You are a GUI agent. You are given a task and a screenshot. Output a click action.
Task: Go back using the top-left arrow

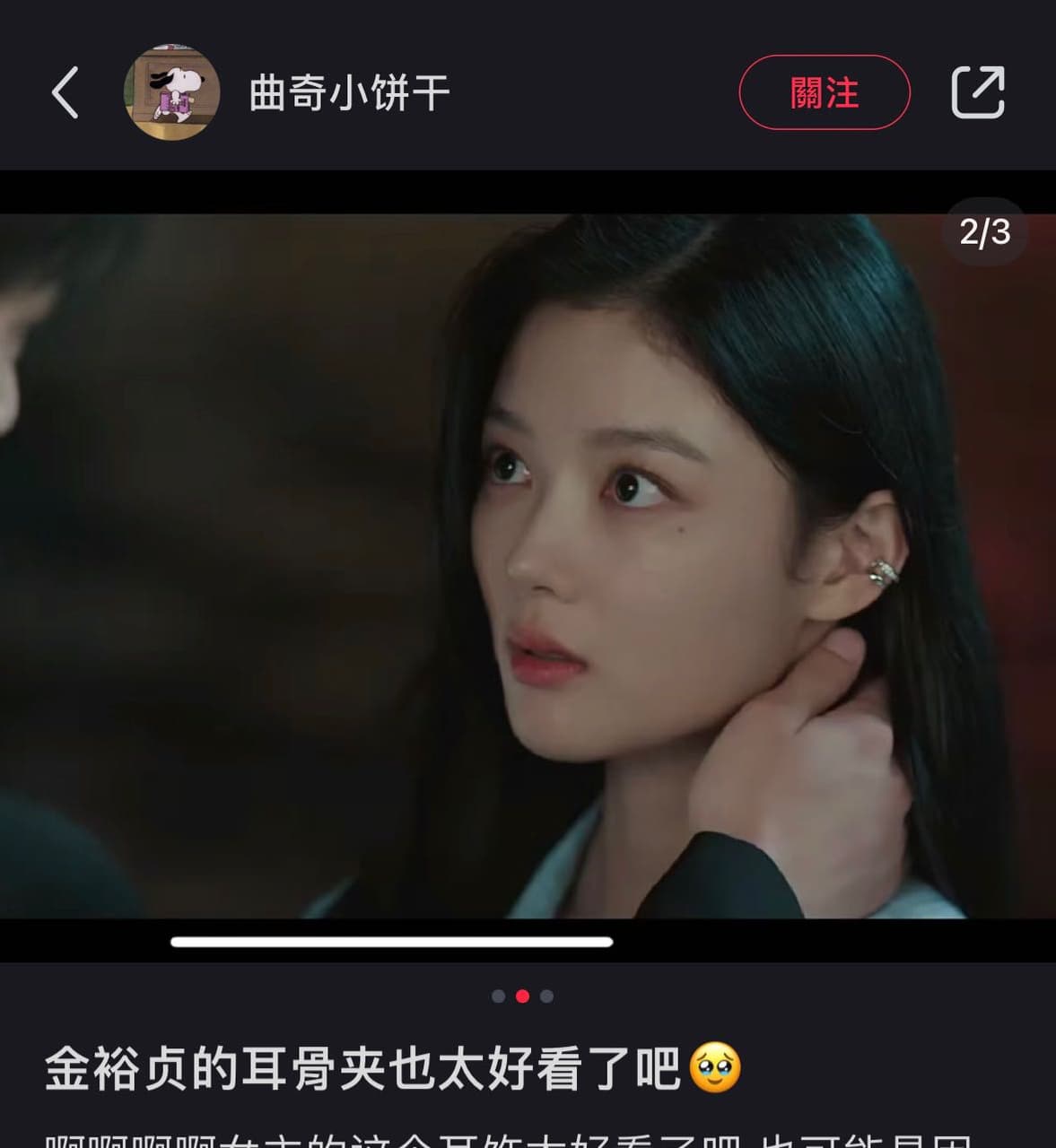(65, 92)
